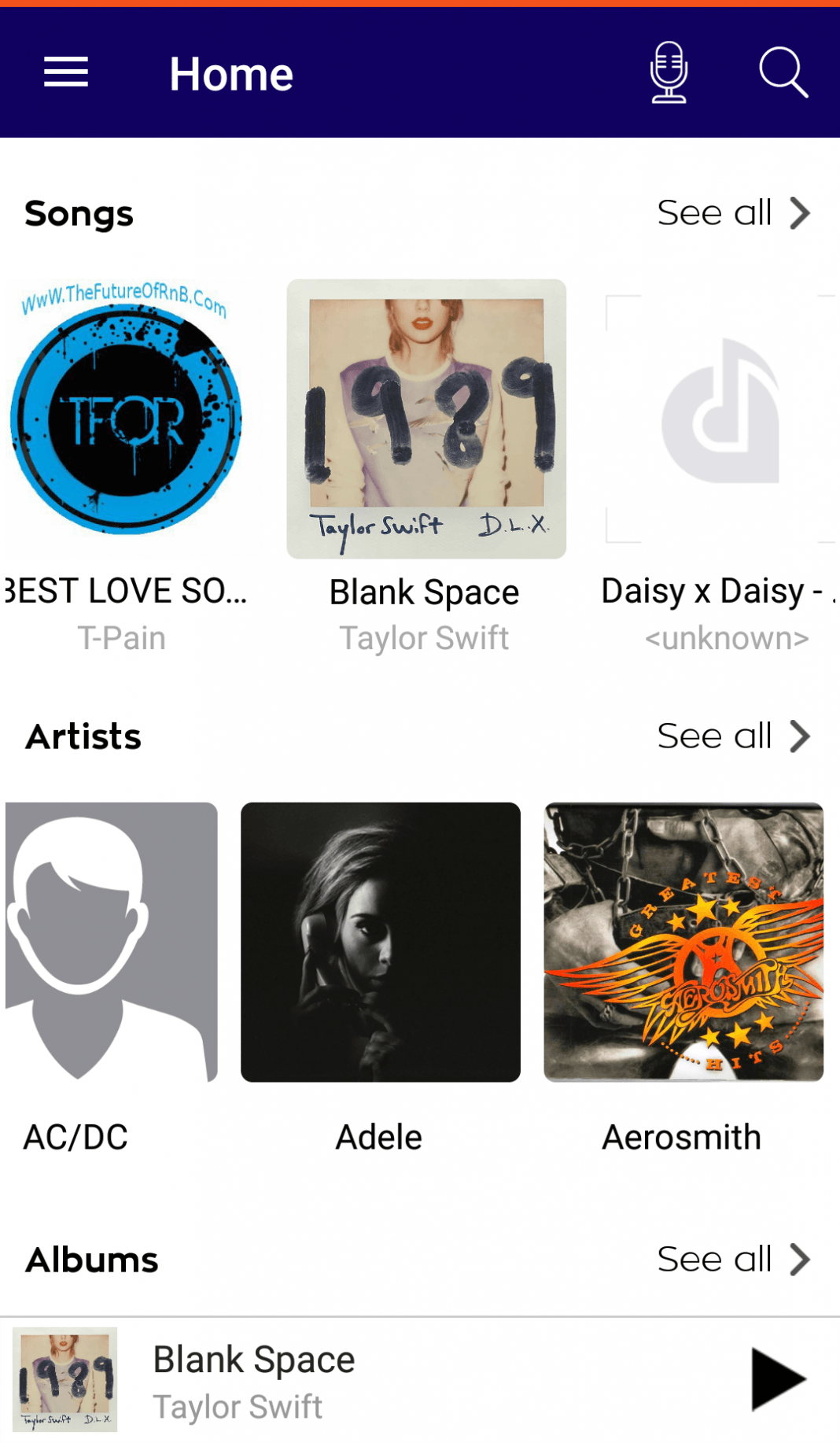Click See all for Albums
The height and width of the screenshot is (1443, 840).
pos(713,1259)
